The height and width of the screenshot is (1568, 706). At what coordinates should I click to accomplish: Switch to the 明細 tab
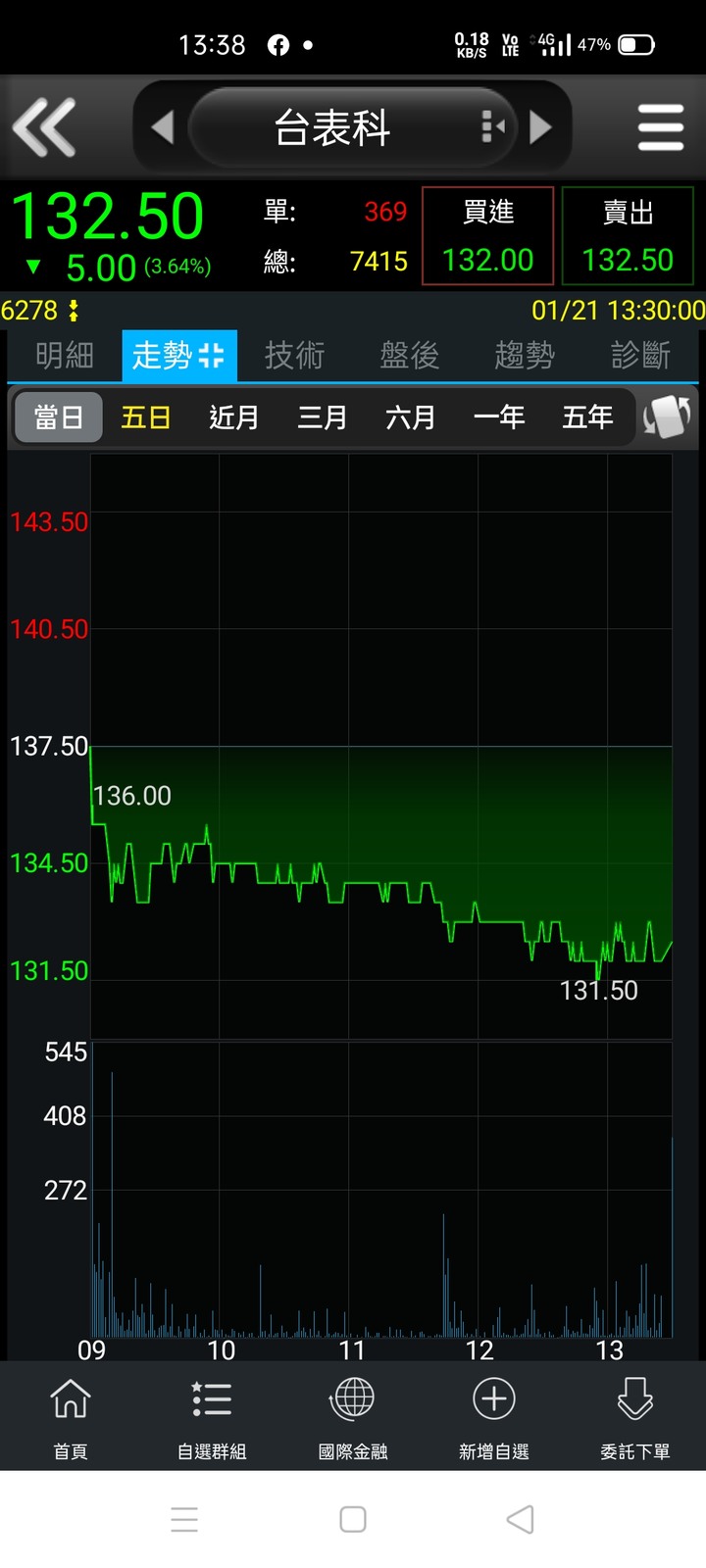[x=64, y=356]
